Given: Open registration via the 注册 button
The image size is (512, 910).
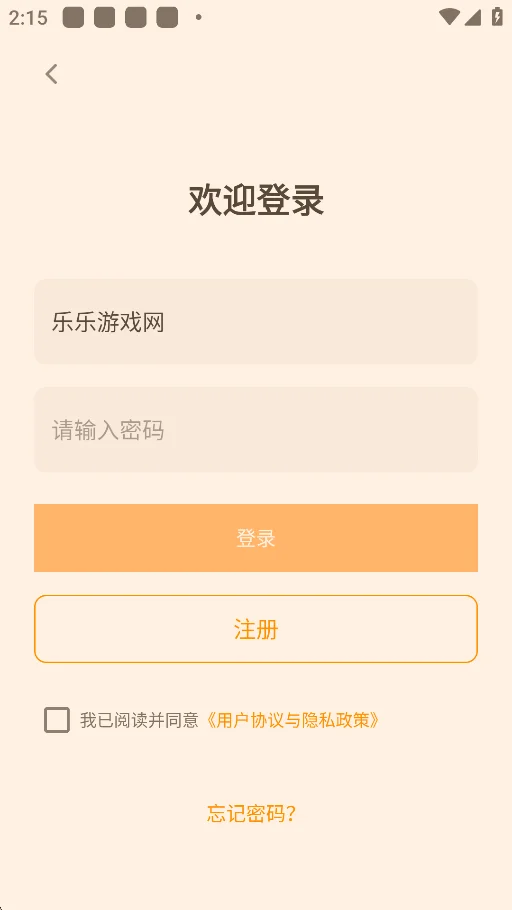Looking at the screenshot, I should click(x=256, y=629).
